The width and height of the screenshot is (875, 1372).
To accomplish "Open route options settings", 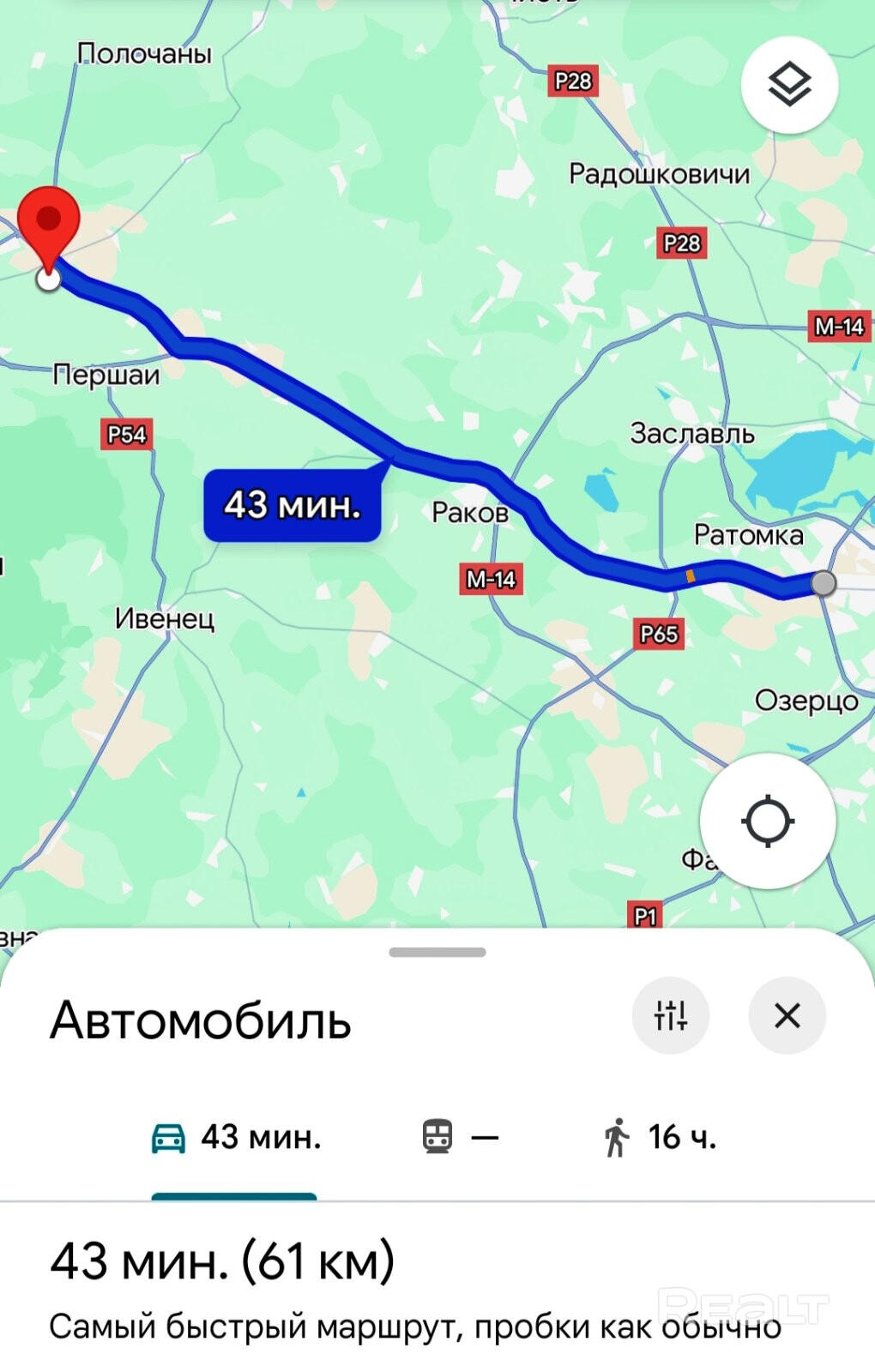I will (x=670, y=1016).
